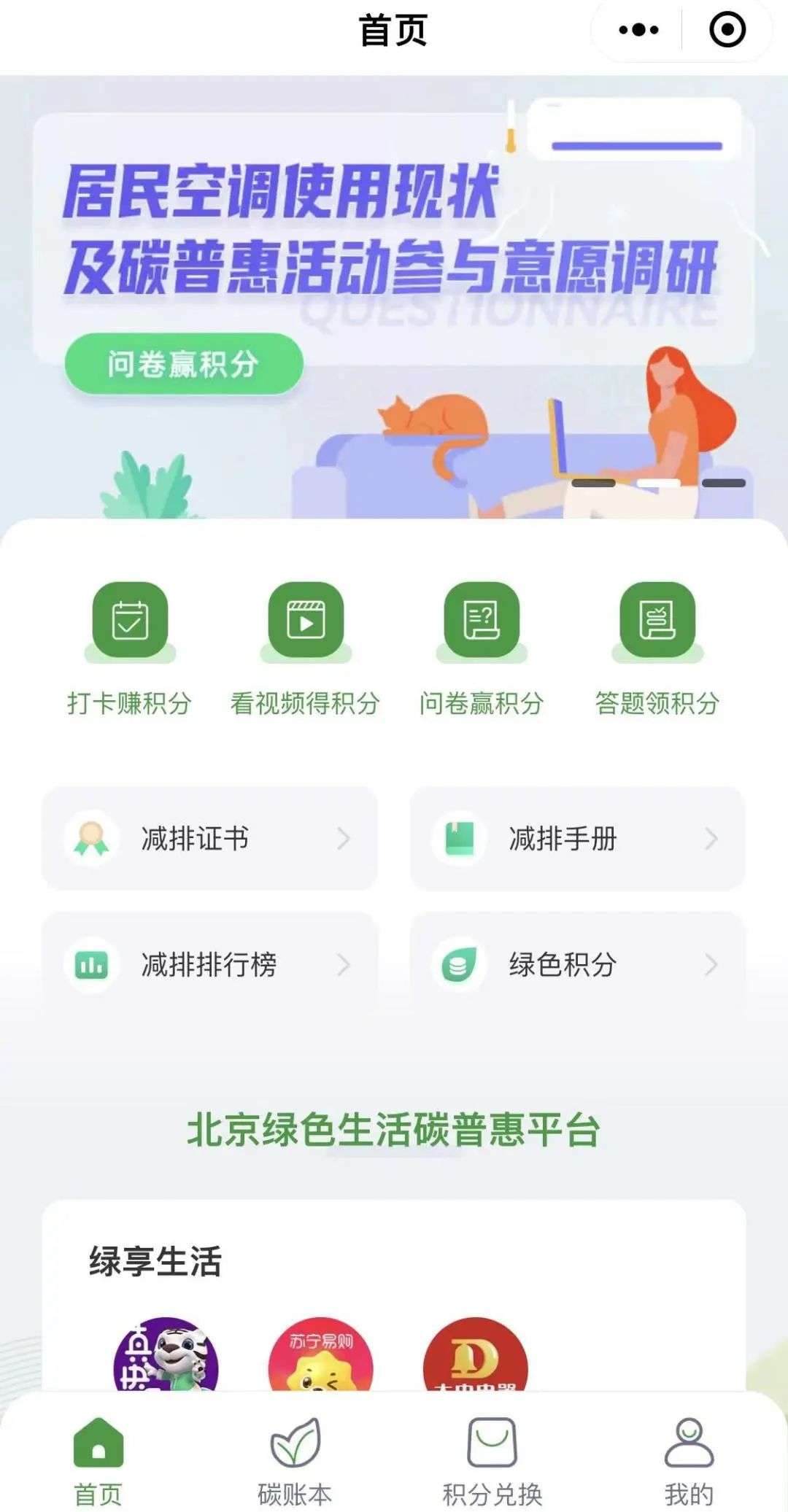This screenshot has width=788, height=1512.
Task: View 减排排行榜 ranking
Action: [209, 964]
